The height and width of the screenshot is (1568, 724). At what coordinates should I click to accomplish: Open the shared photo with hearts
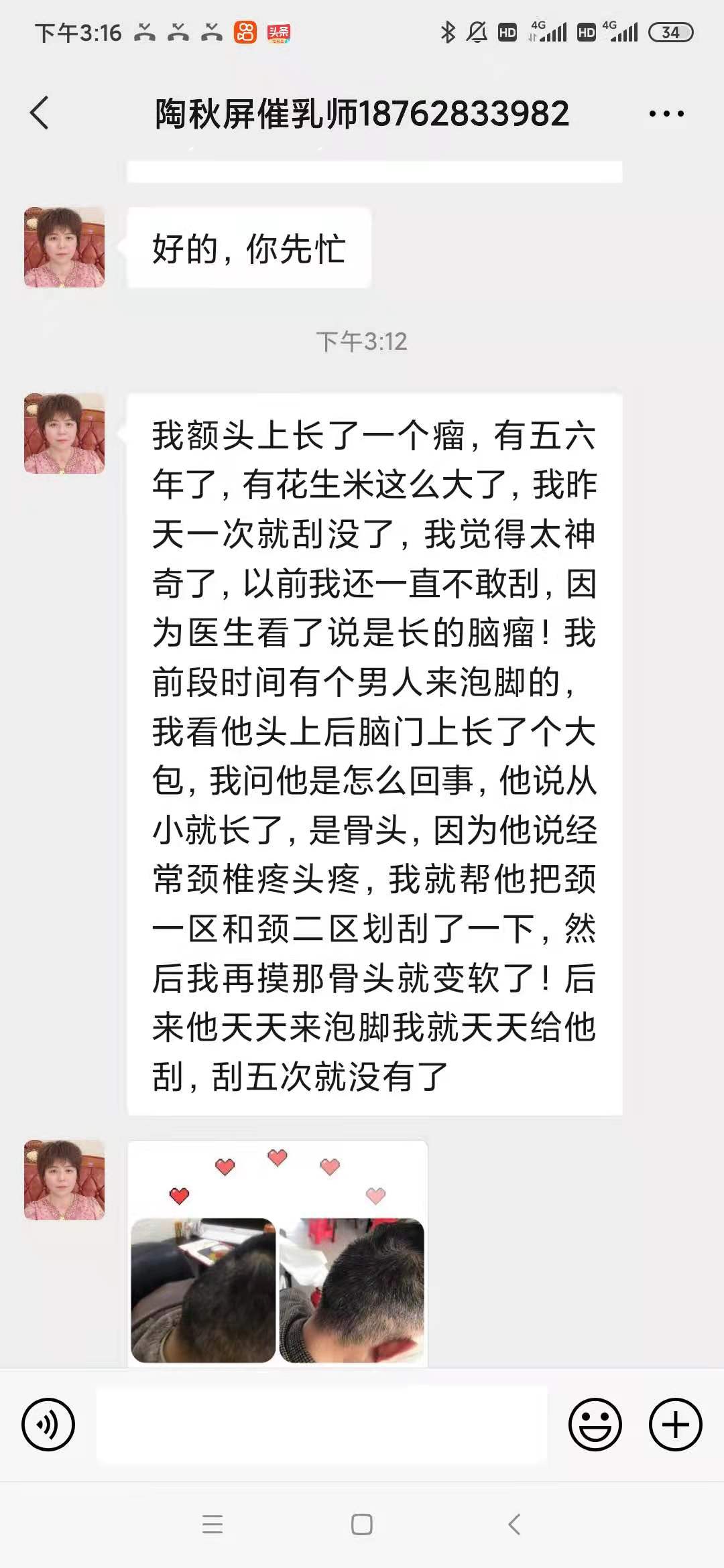tap(277, 1253)
